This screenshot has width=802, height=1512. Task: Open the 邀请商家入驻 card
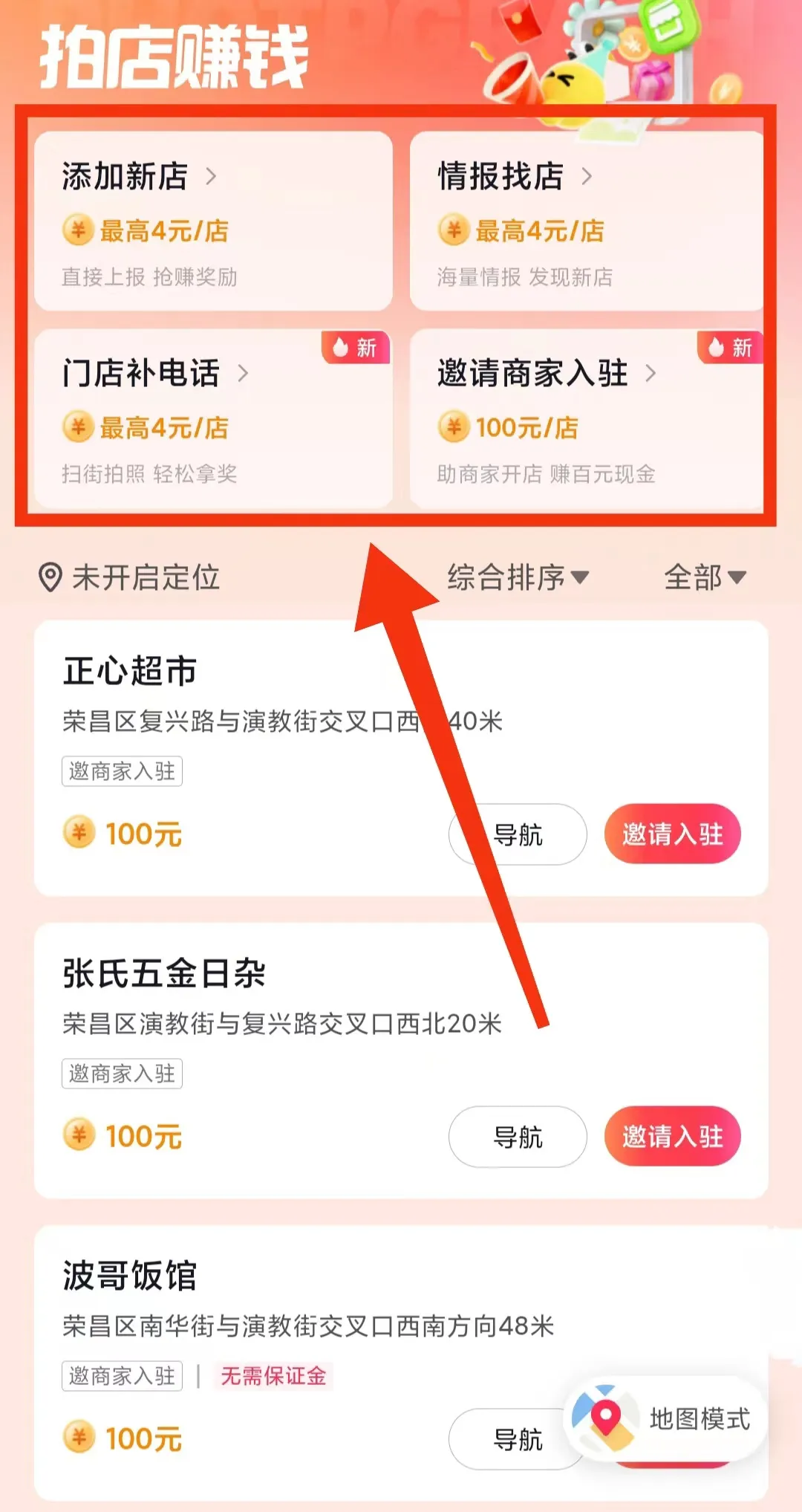pyautogui.click(x=587, y=419)
